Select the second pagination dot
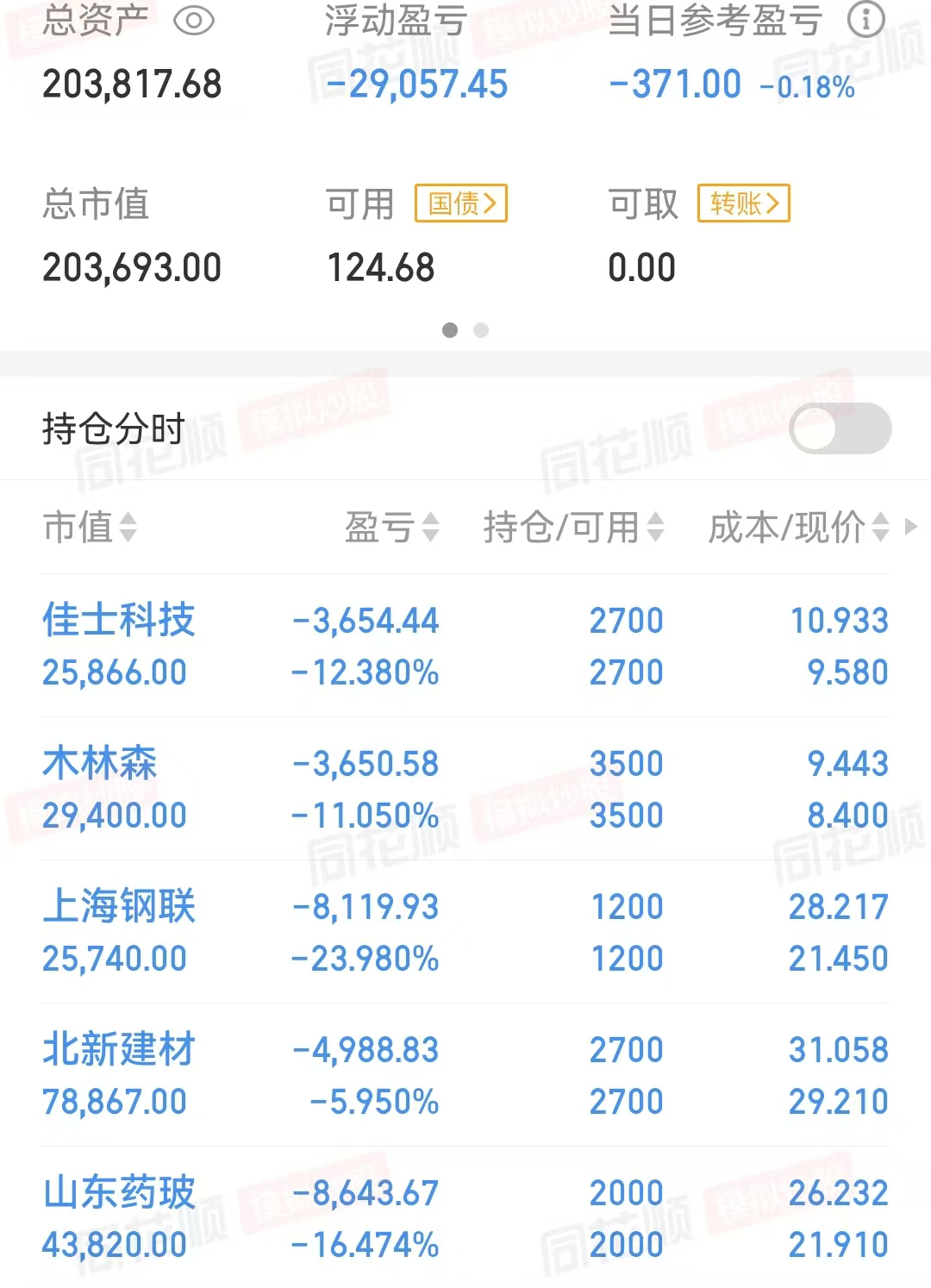The height and width of the screenshot is (1288, 931). (x=481, y=330)
